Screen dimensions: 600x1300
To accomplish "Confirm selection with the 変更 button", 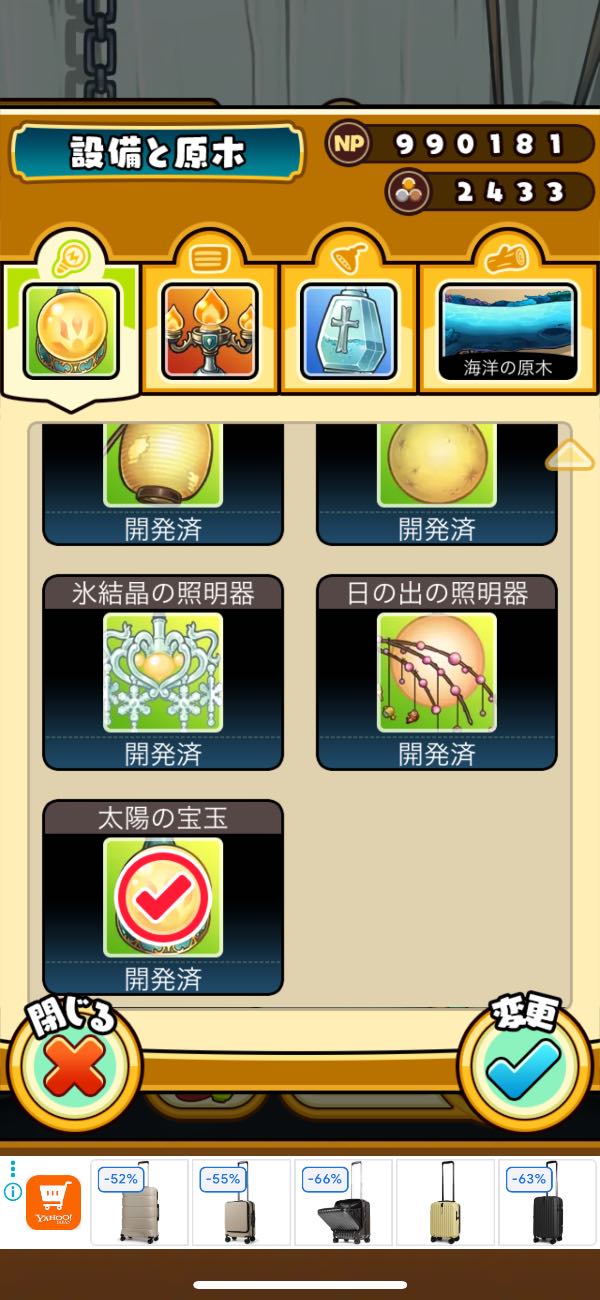I will click(x=524, y=1065).
